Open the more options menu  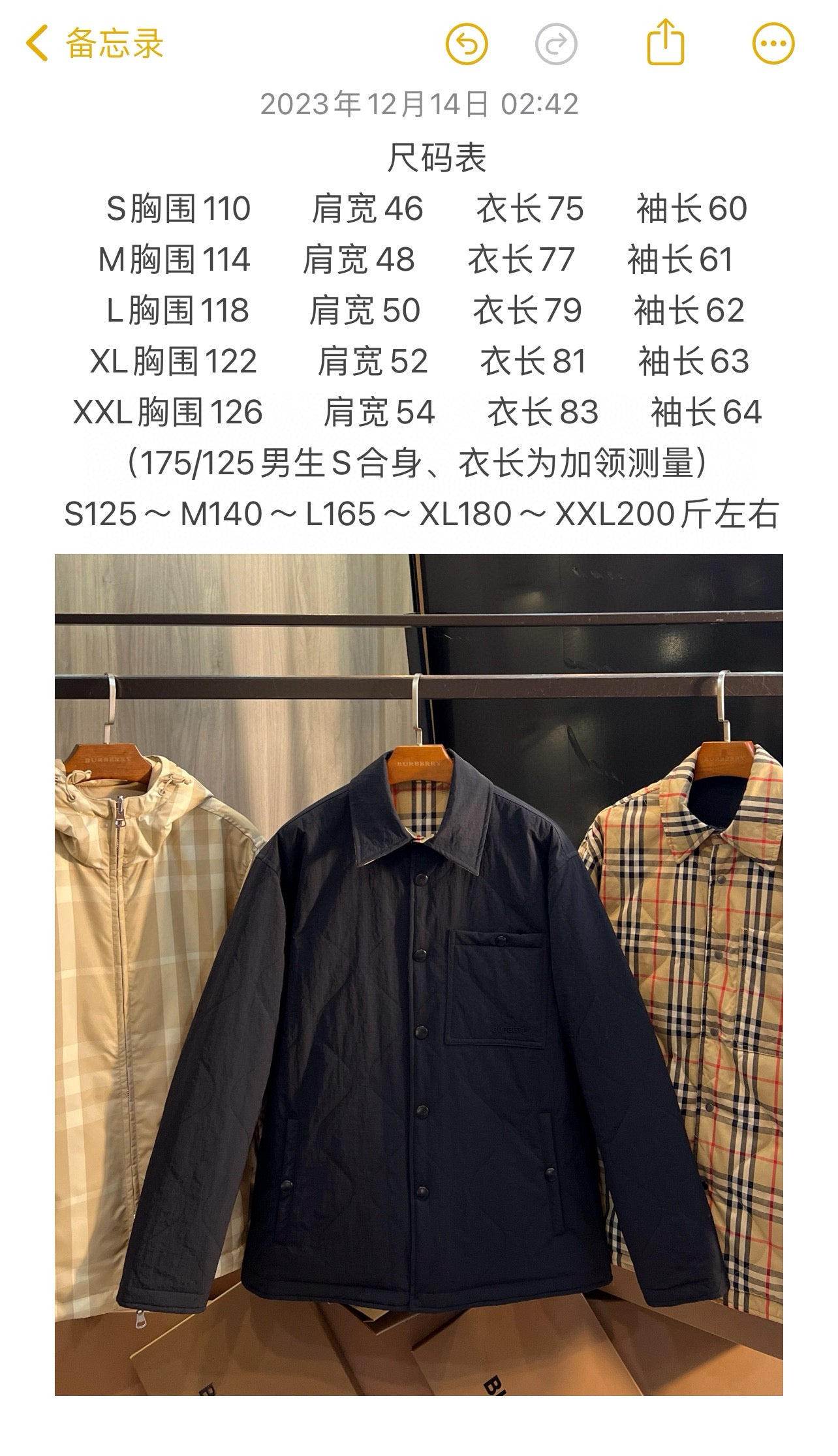point(773,44)
